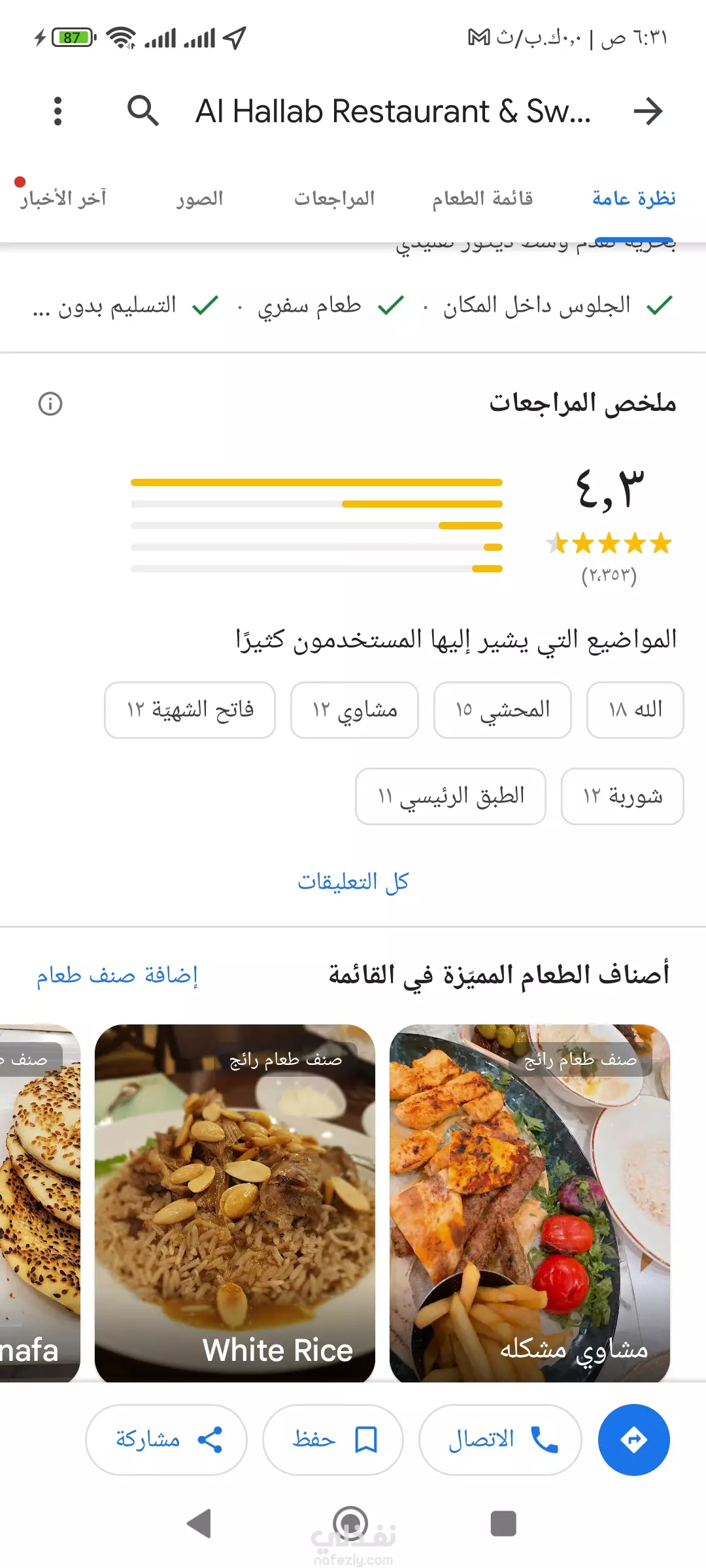
Task: Select the الطبق الرئيسي ١١ chip
Action: click(x=450, y=796)
